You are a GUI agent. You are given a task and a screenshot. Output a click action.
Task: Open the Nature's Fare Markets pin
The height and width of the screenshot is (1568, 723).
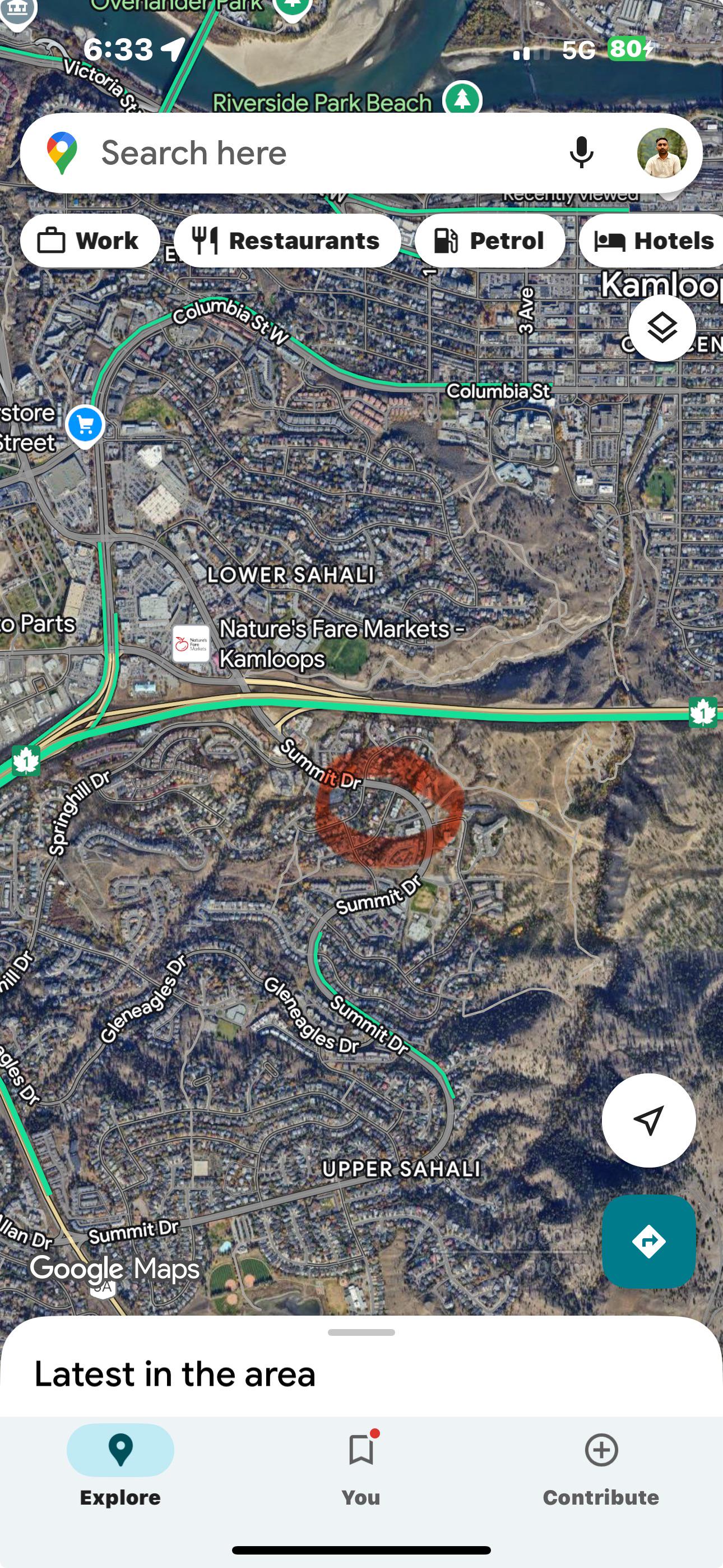point(191,643)
